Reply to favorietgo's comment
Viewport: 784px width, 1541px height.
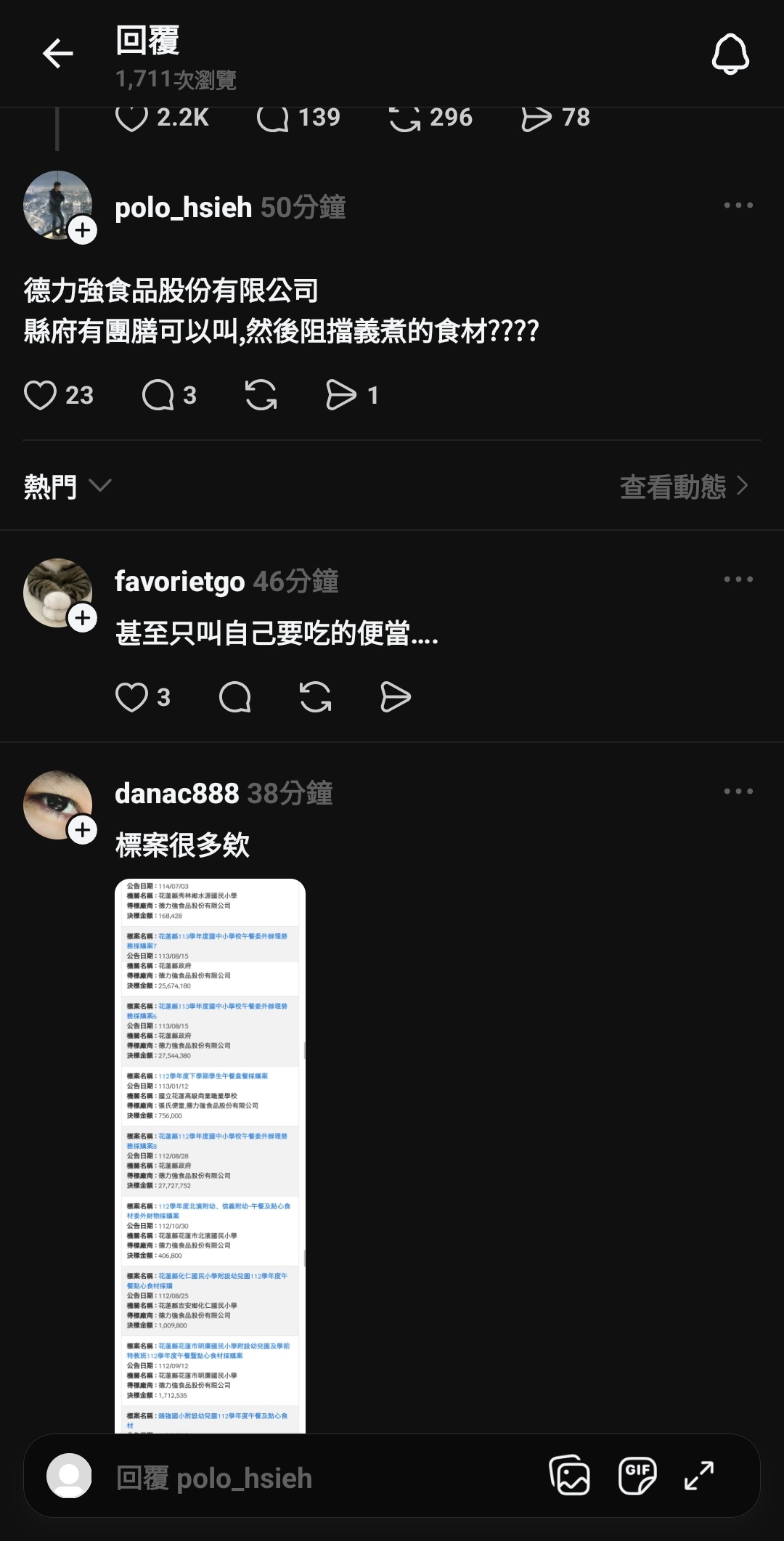pyautogui.click(x=234, y=697)
